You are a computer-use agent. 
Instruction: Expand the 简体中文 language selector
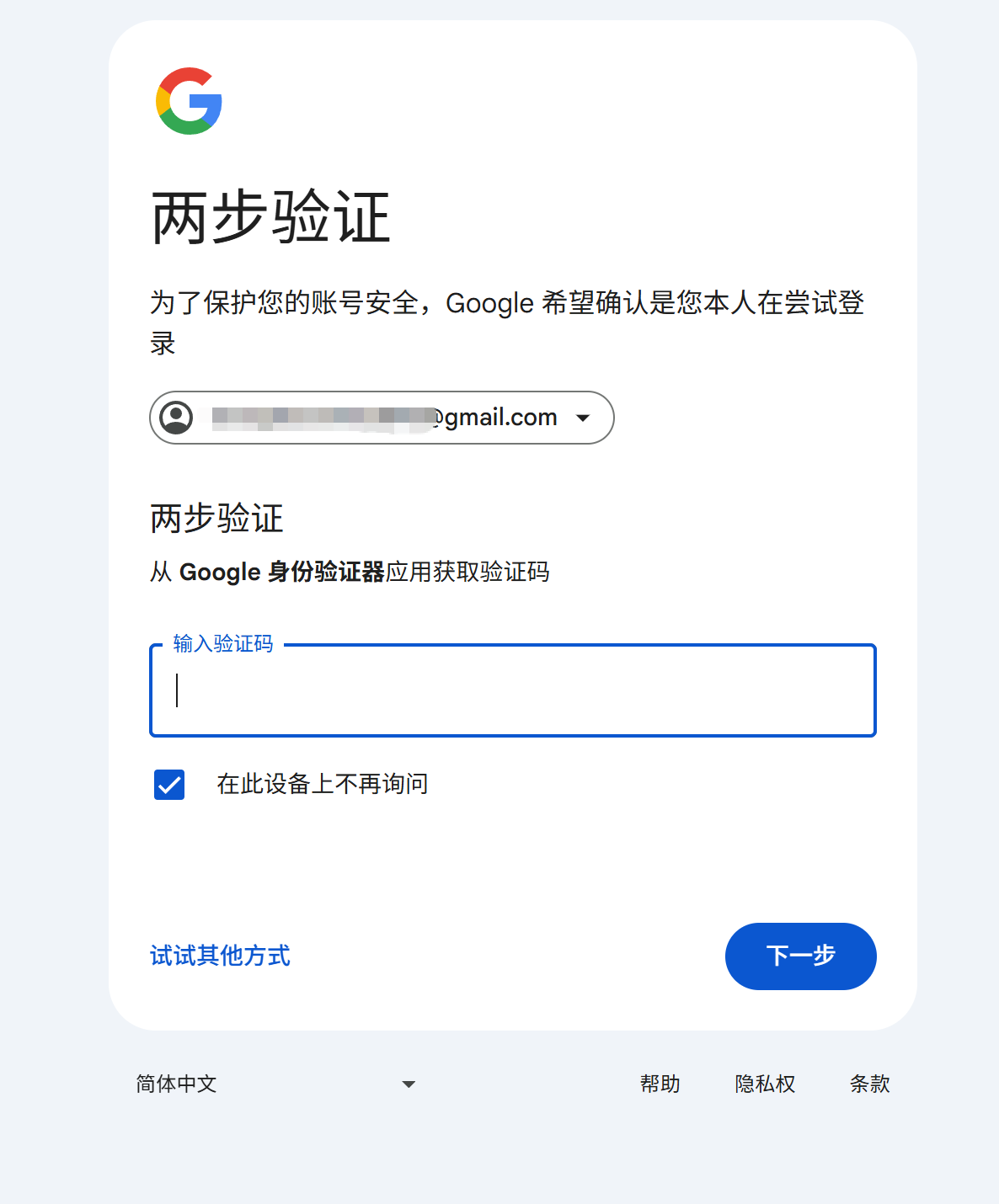pyautogui.click(x=275, y=1084)
